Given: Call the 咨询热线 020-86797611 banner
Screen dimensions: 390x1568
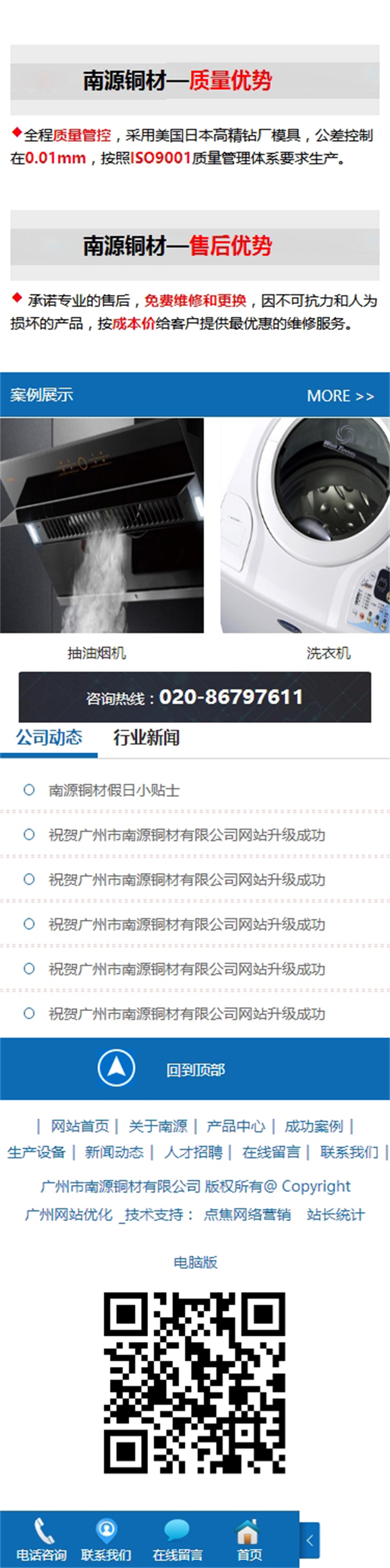Looking at the screenshot, I should [195, 697].
